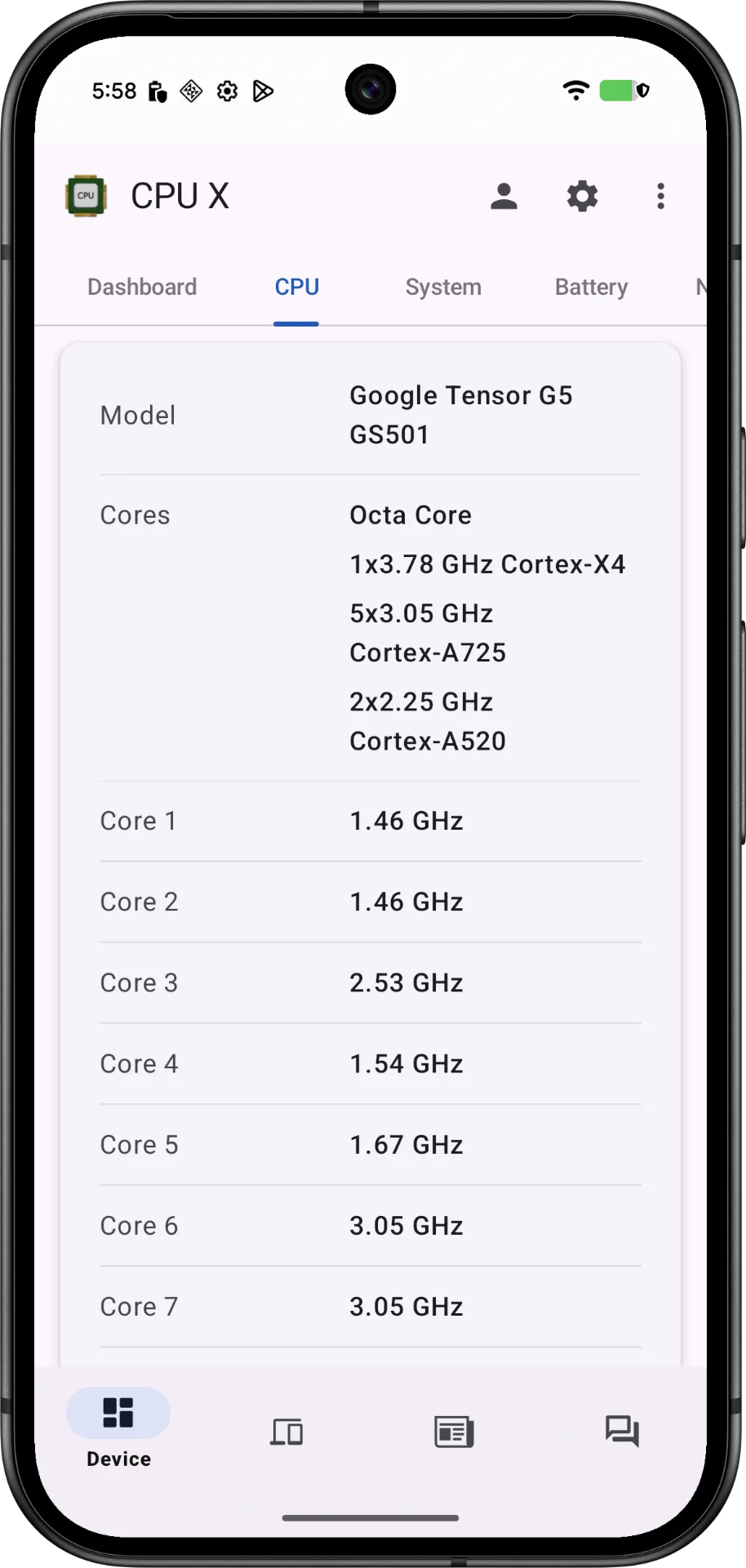Open the forum chat bottom tab
746x1568 pixels.
(x=622, y=1432)
